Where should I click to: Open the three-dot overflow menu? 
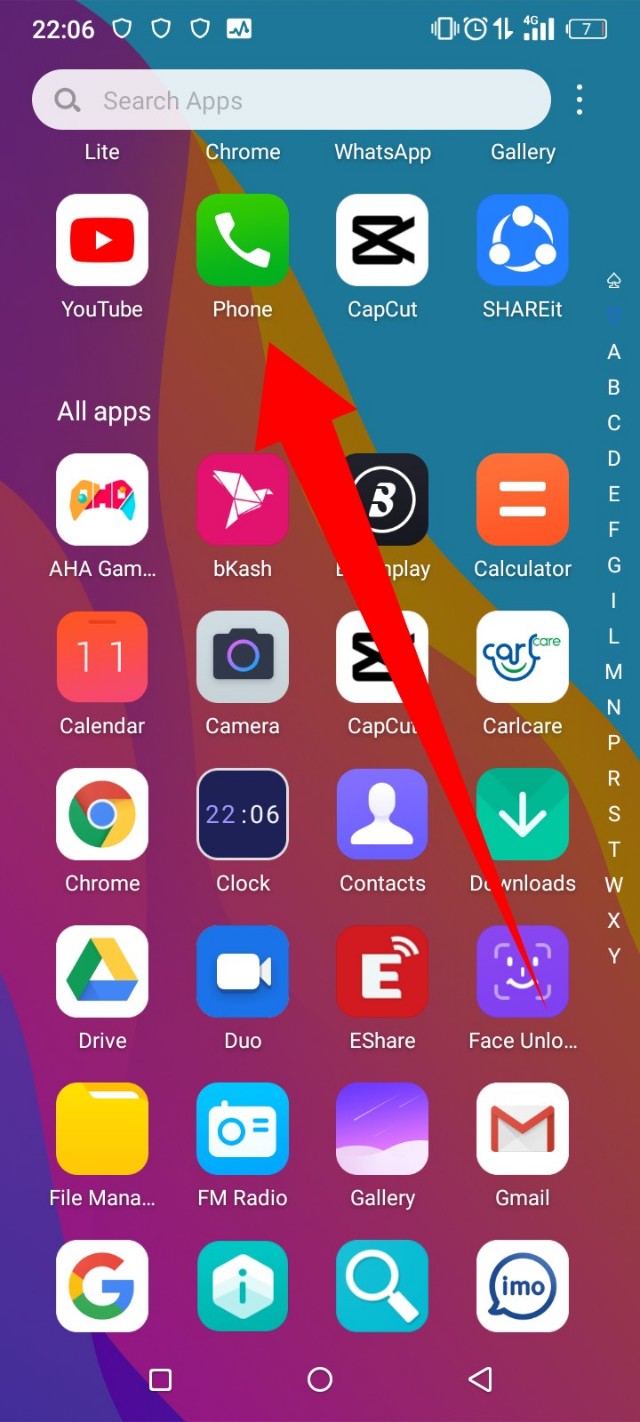pyautogui.click(x=580, y=100)
